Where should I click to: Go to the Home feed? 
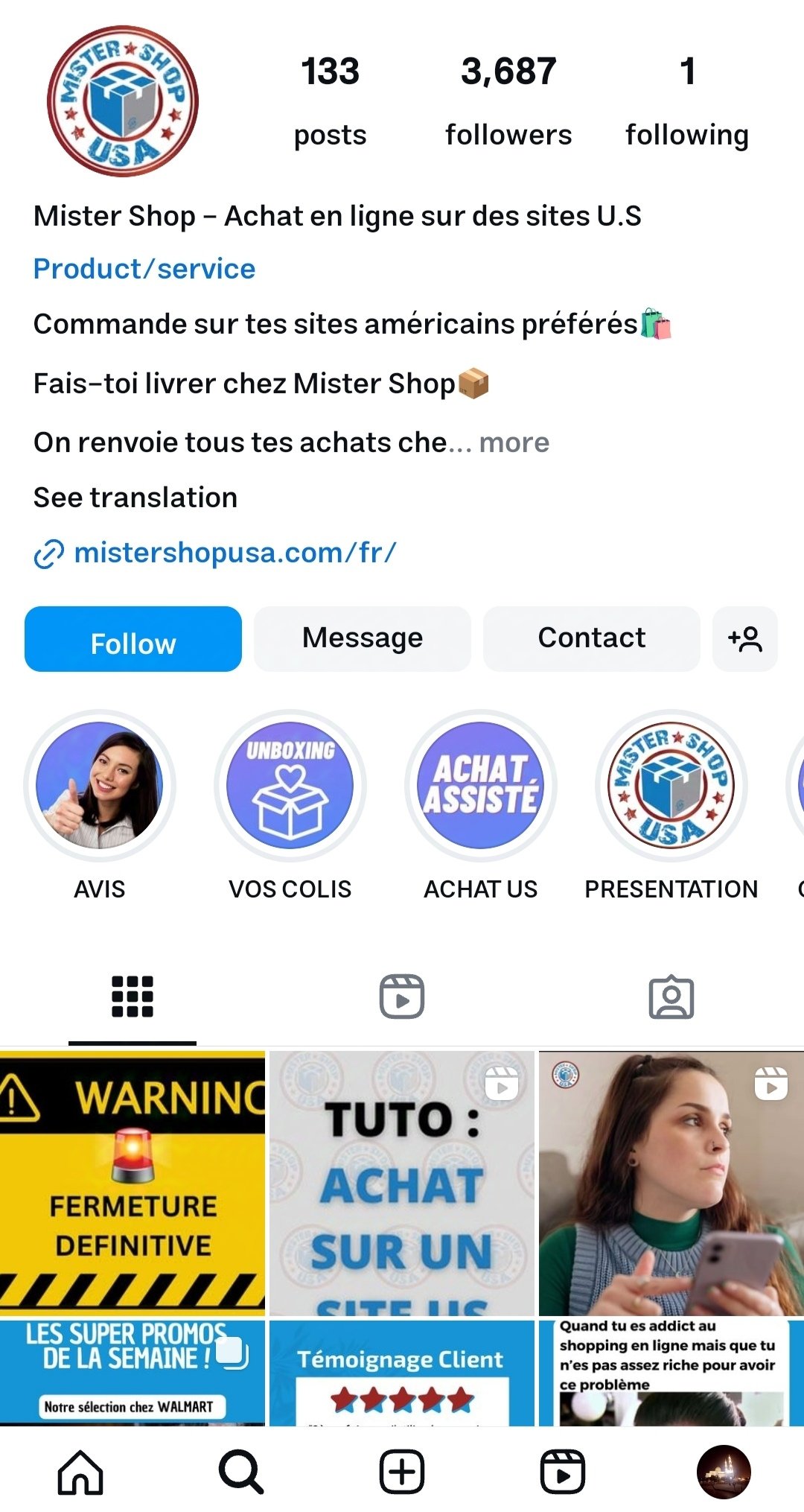(x=80, y=1472)
